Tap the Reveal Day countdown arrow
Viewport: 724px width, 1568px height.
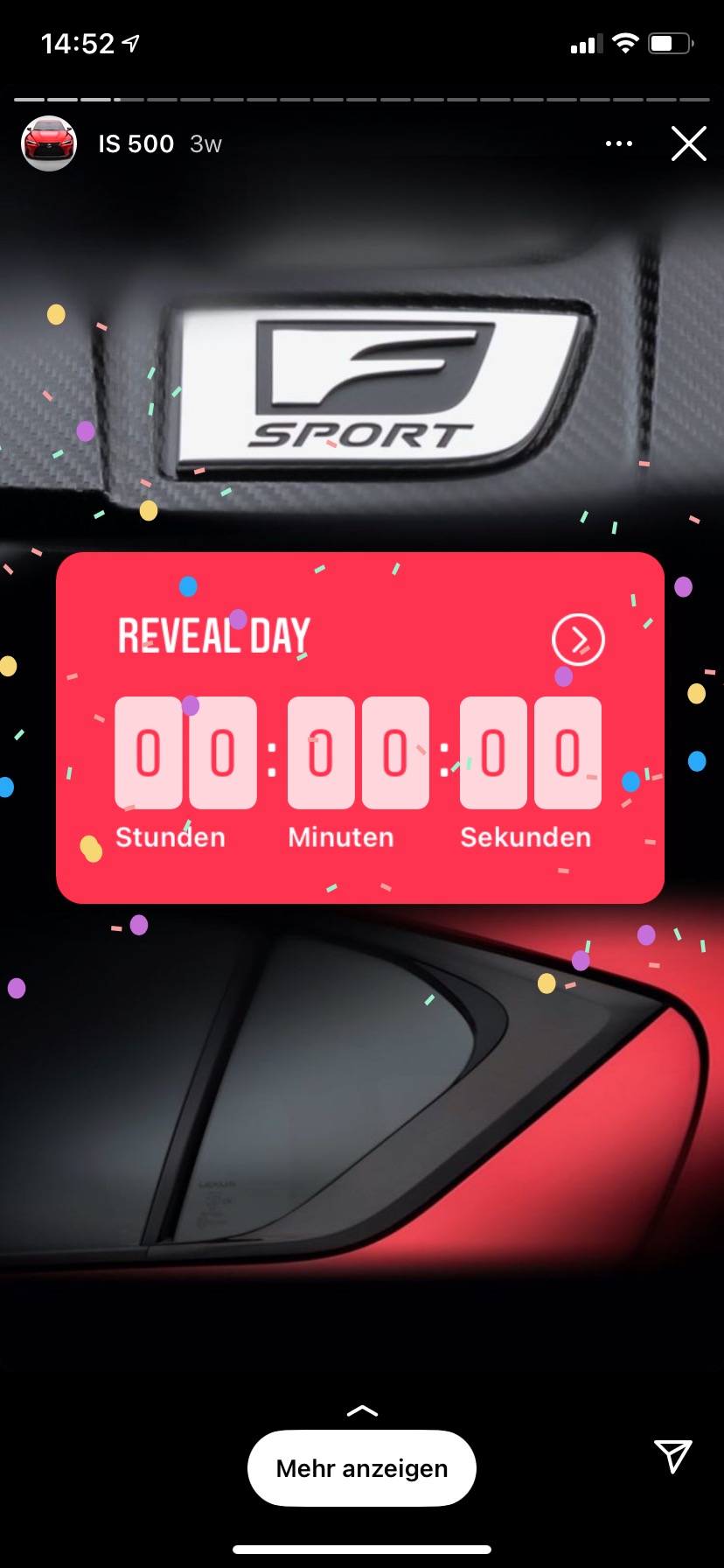578,640
